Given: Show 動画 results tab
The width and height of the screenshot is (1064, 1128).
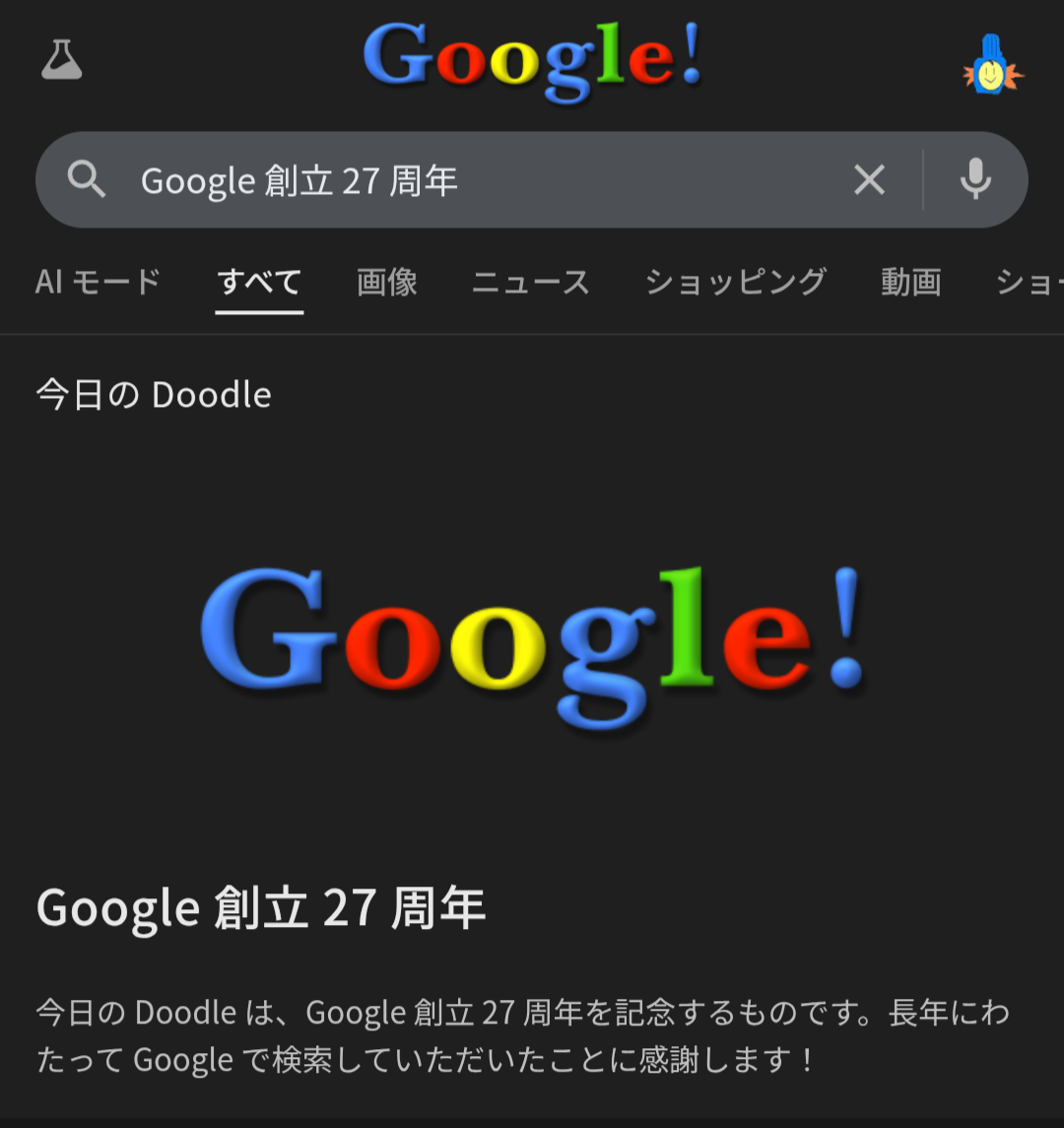Looking at the screenshot, I should pyautogui.click(x=910, y=283).
